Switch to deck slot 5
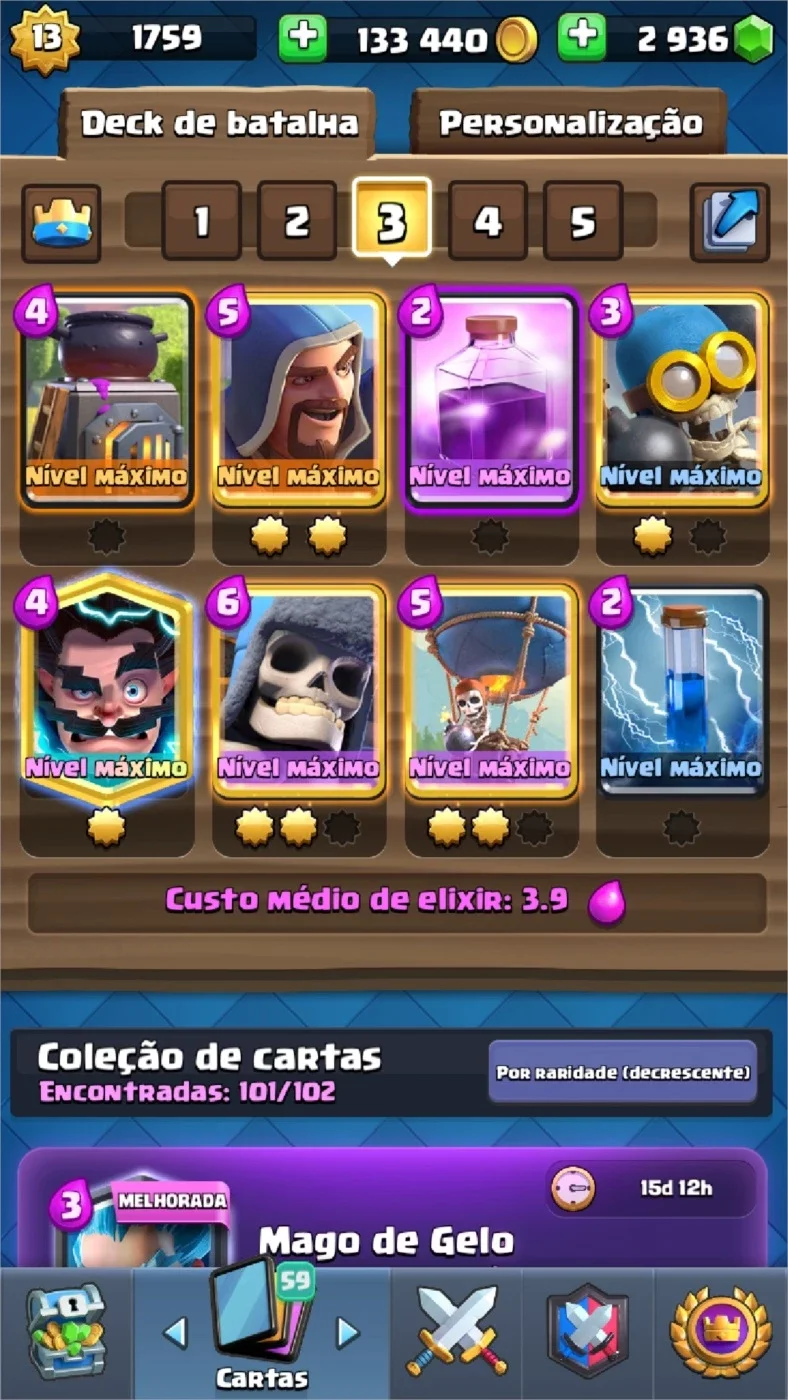 [x=583, y=221]
